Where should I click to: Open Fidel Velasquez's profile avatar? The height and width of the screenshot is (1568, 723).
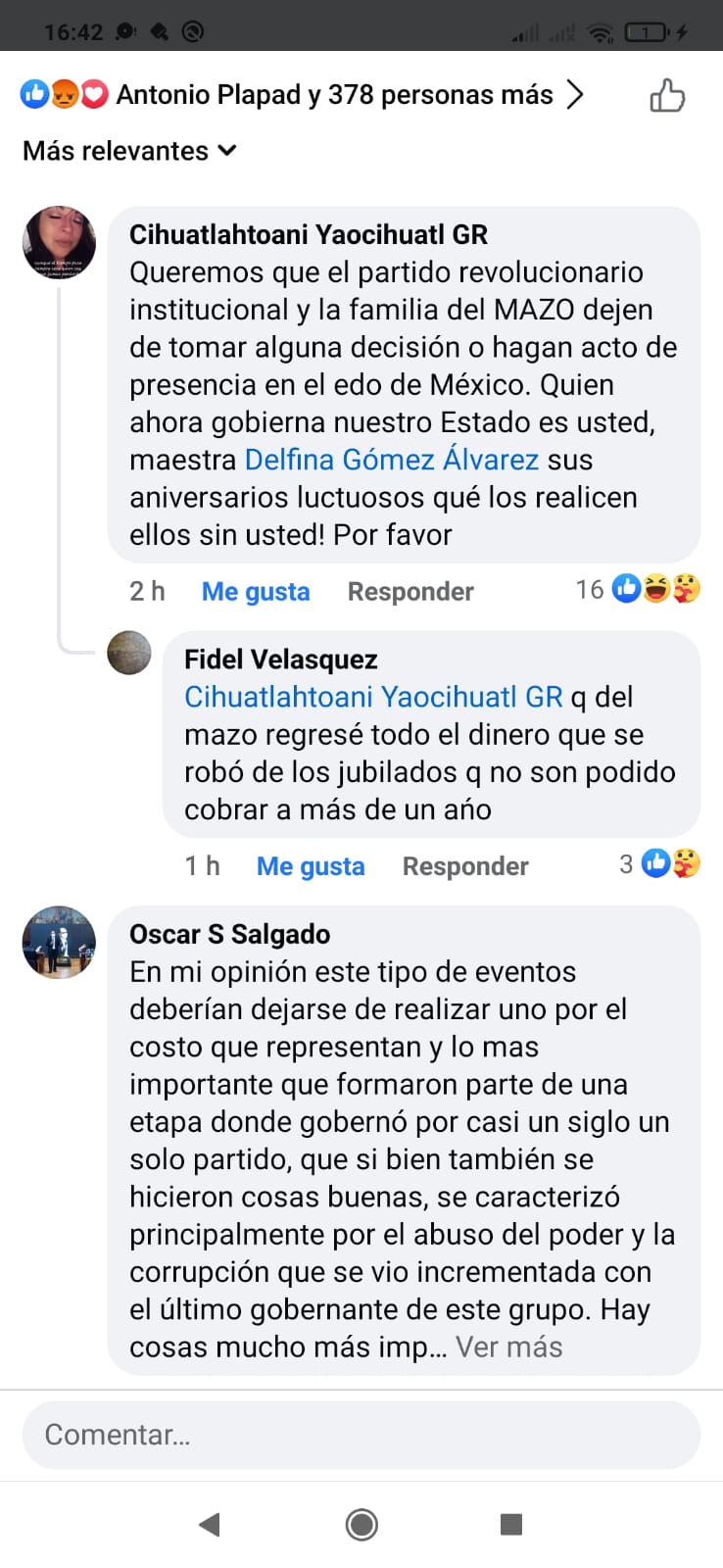tap(129, 653)
